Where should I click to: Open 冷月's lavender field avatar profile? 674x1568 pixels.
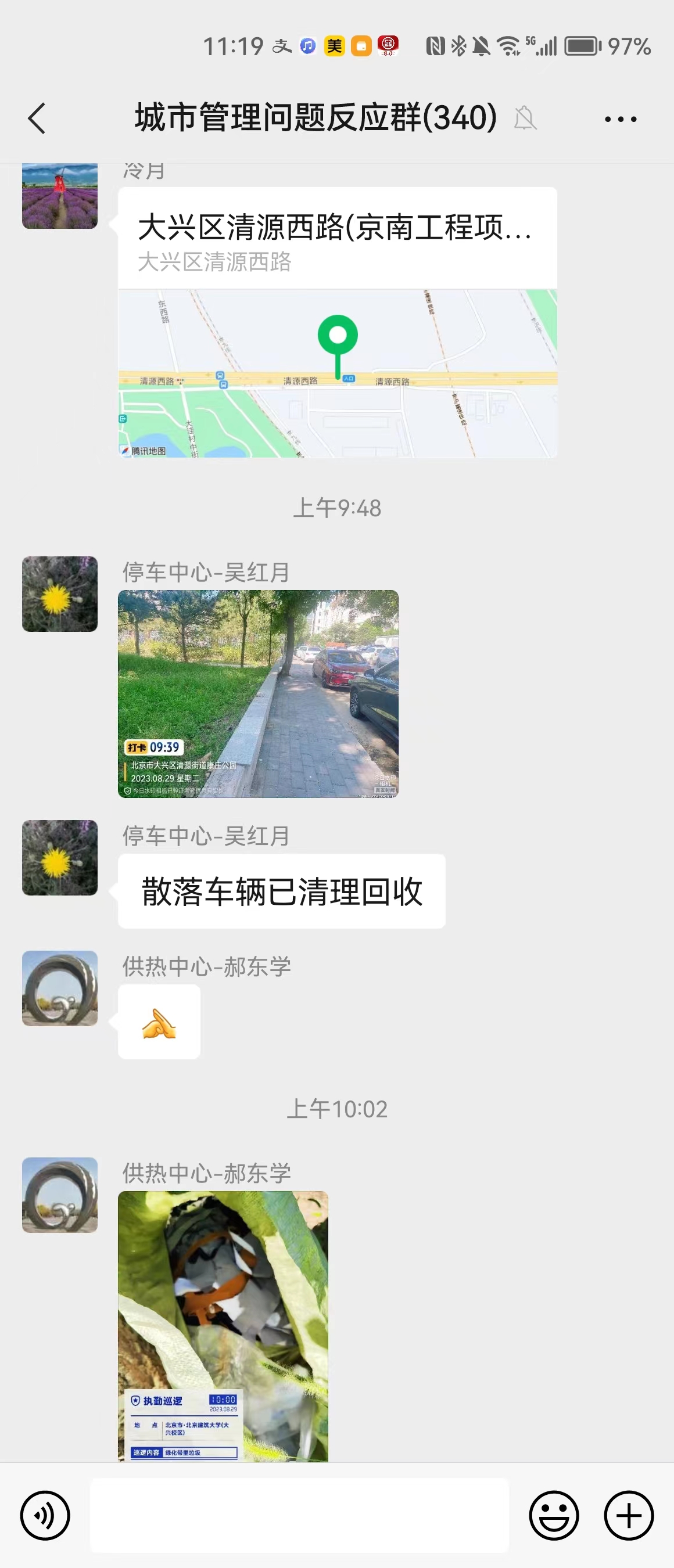60,196
